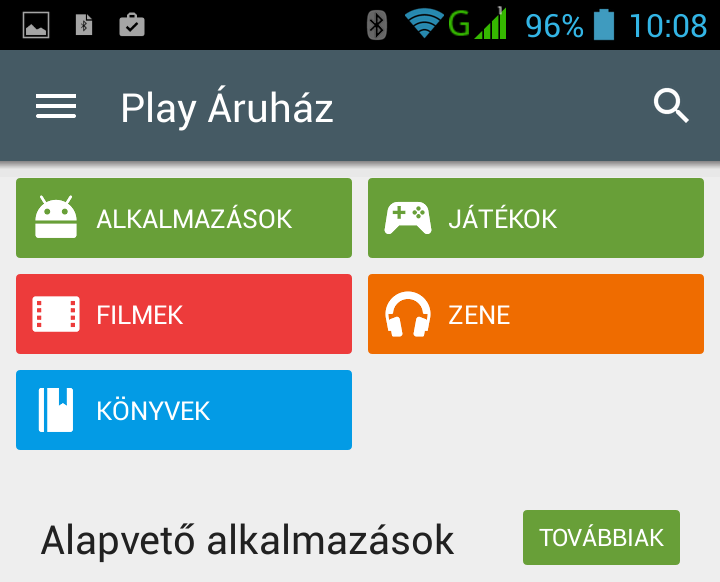
Task: Select the Könyvek category
Action: [184, 410]
